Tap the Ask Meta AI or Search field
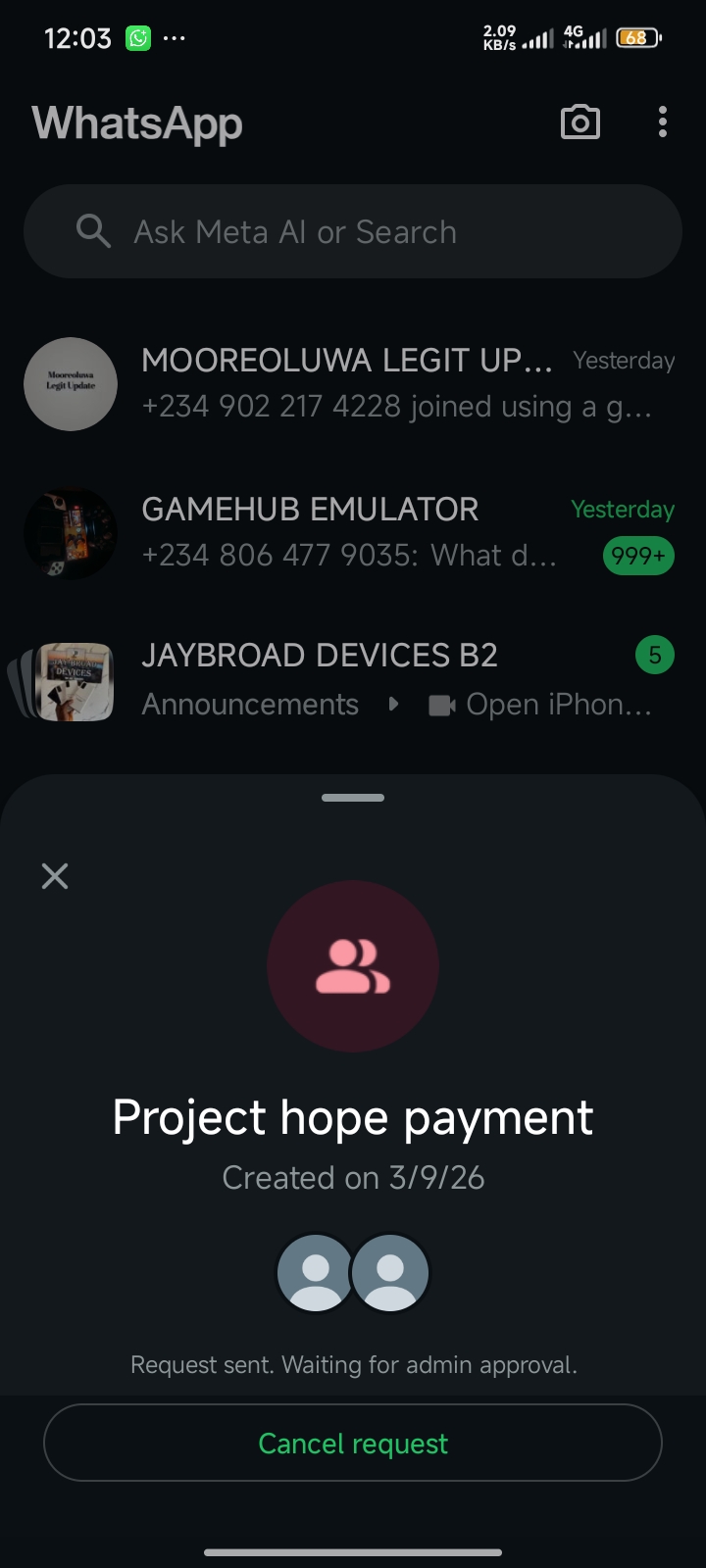 [x=353, y=232]
